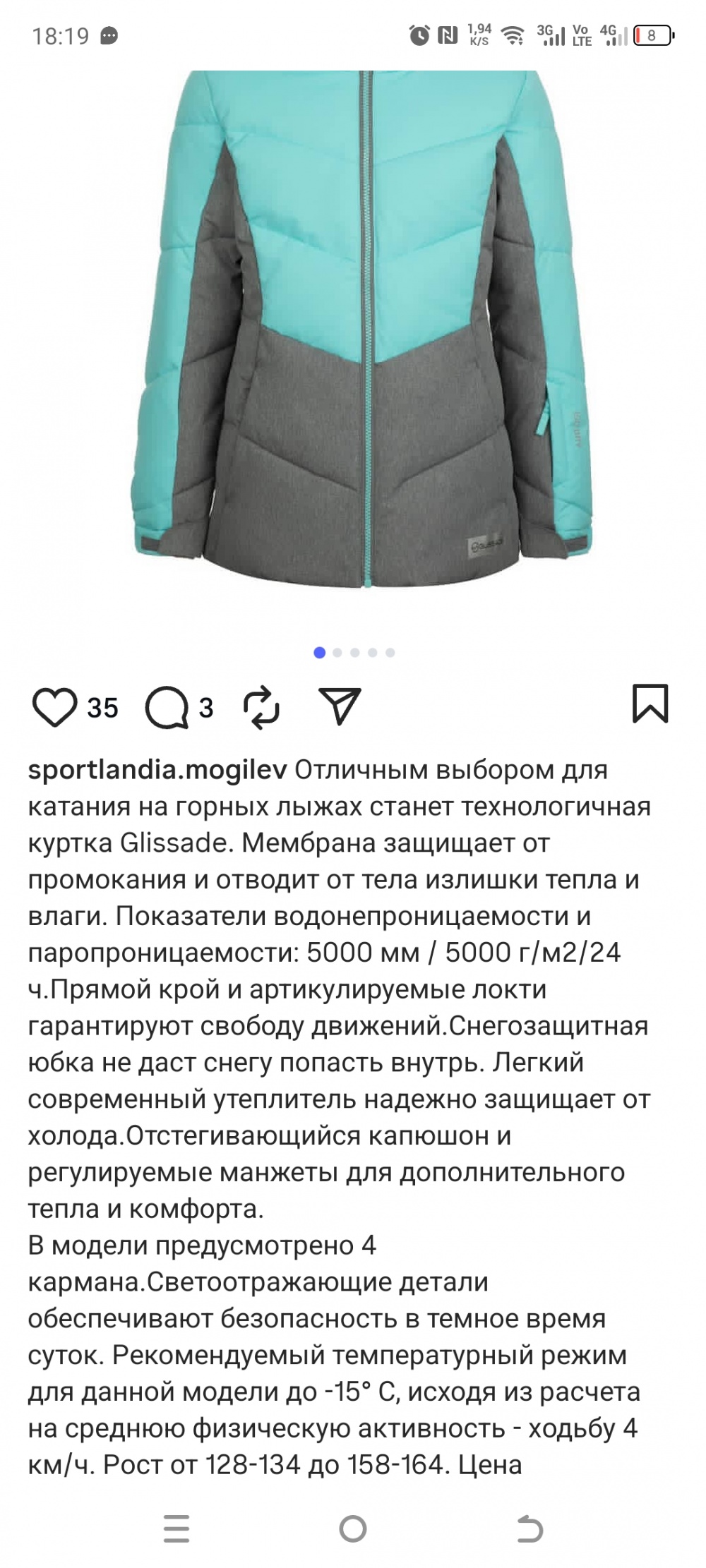Go to the phone home screen
The width and height of the screenshot is (706, 1568).
[353, 1529]
